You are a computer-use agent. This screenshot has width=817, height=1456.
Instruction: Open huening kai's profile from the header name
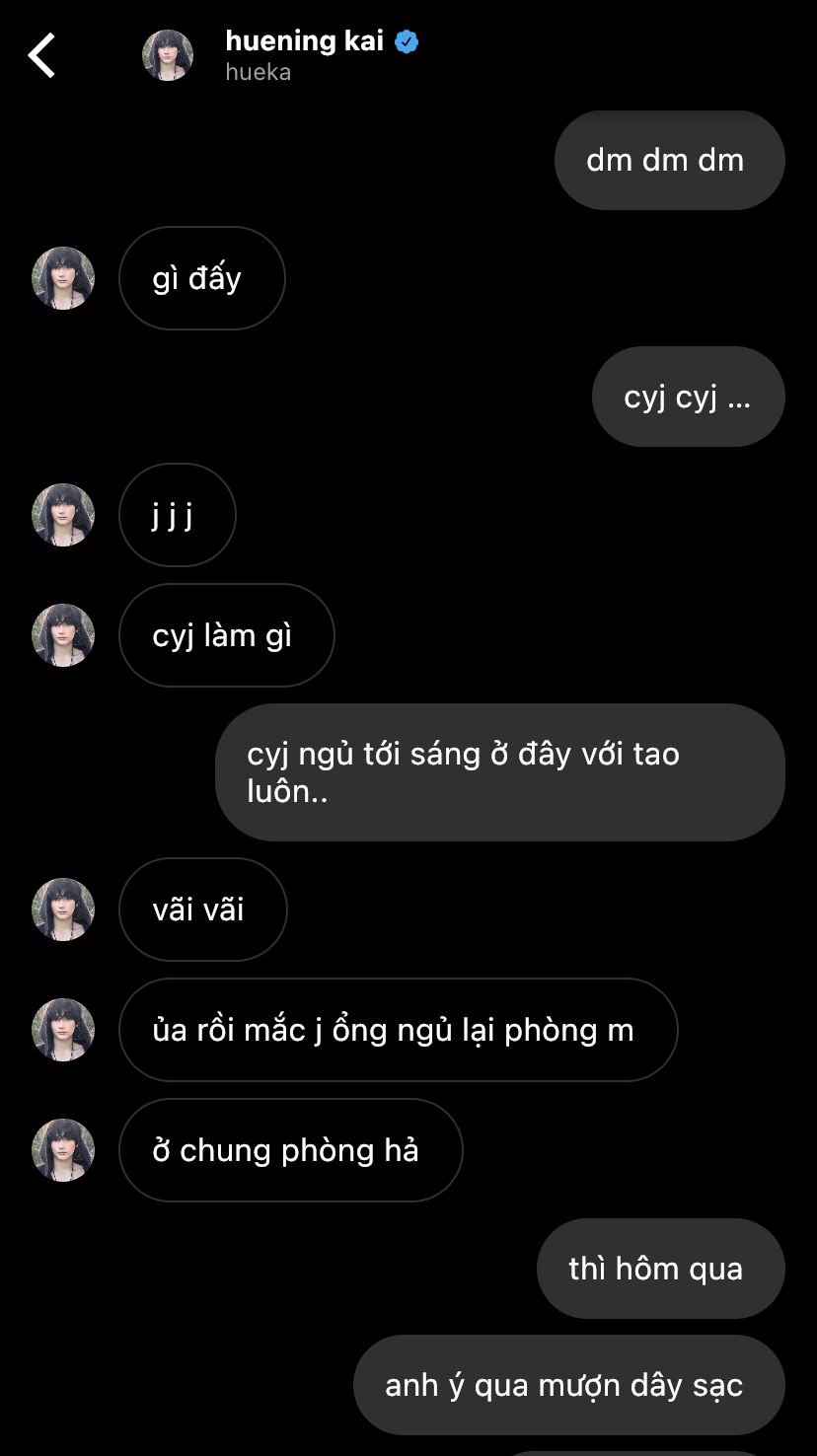(304, 41)
